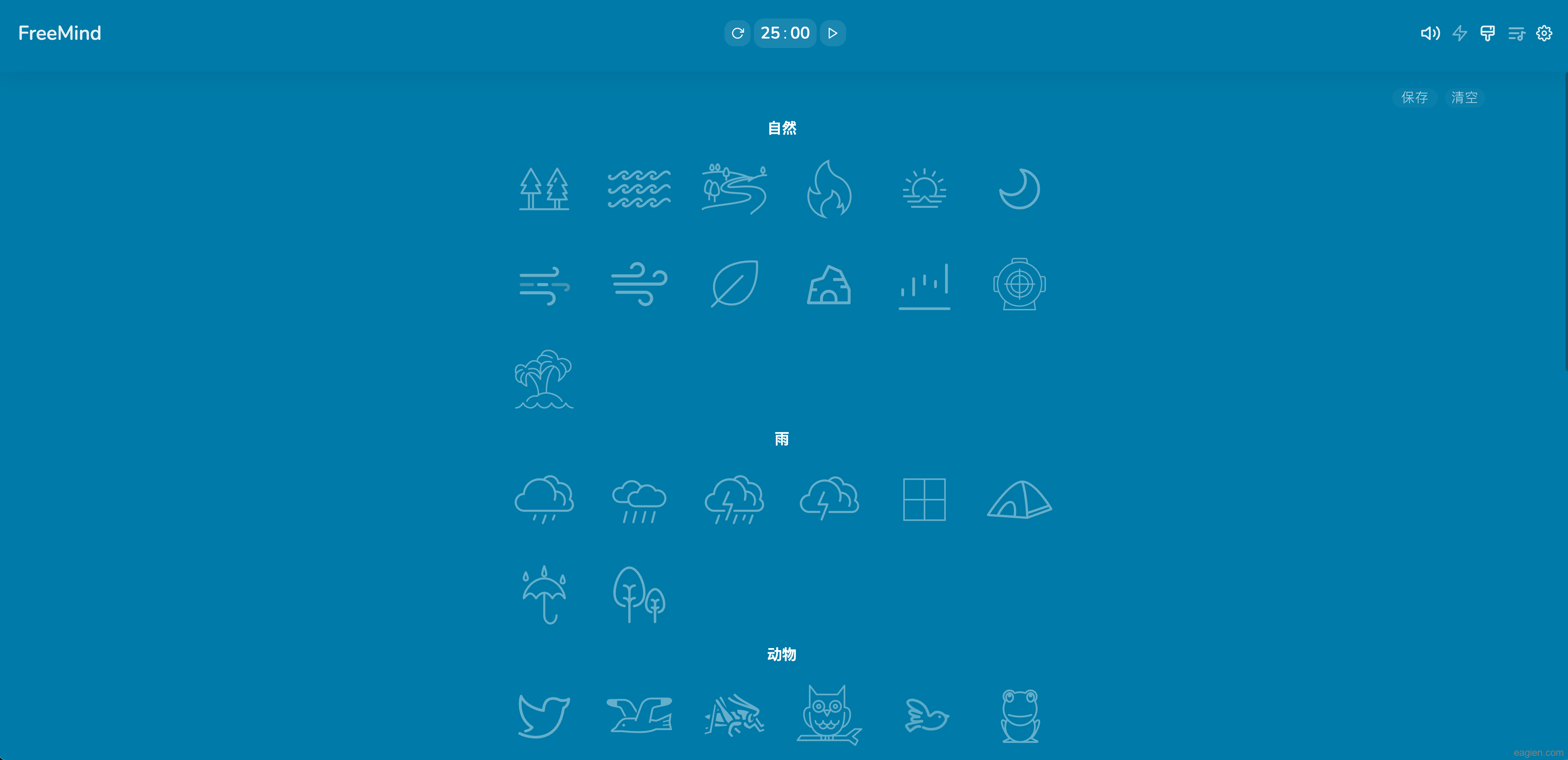
Task: Toggle the forest trees sound
Action: tap(544, 189)
